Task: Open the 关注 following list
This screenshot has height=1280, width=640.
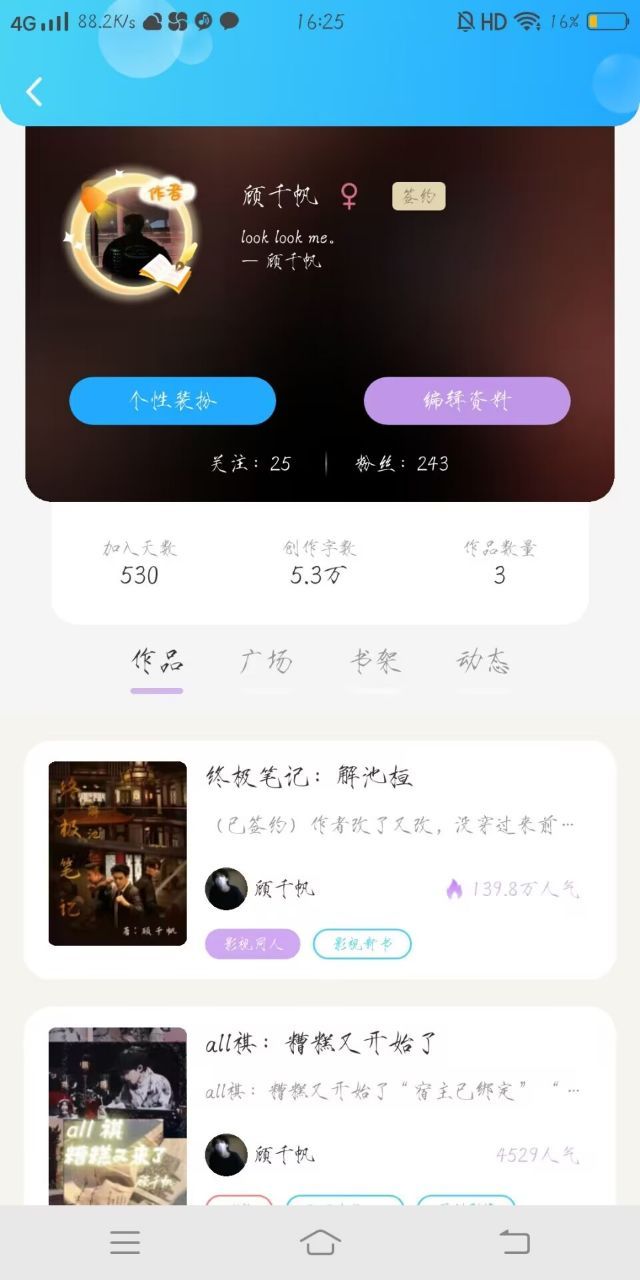Action: coord(250,463)
